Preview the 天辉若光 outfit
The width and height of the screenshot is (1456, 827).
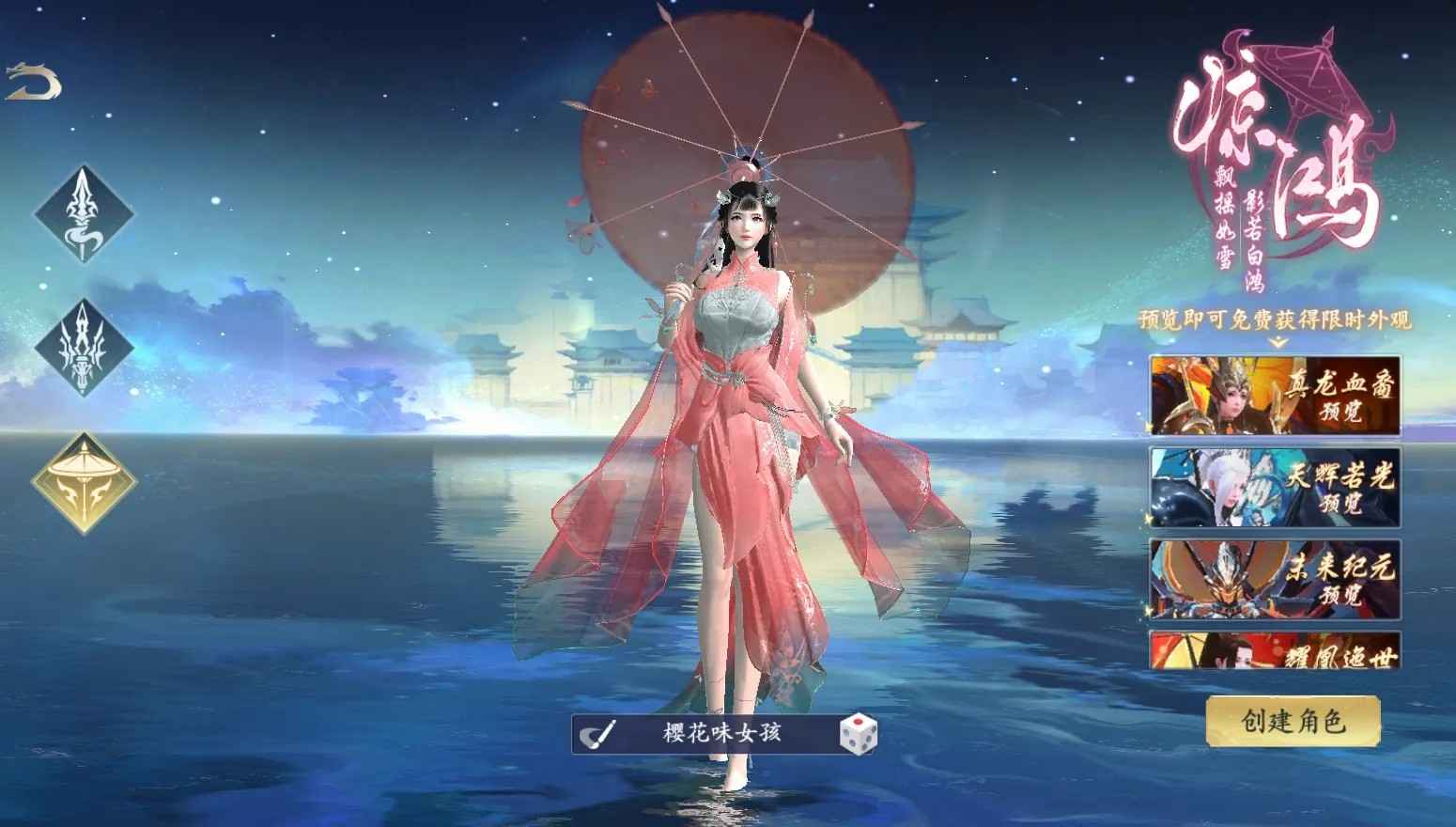point(1275,487)
